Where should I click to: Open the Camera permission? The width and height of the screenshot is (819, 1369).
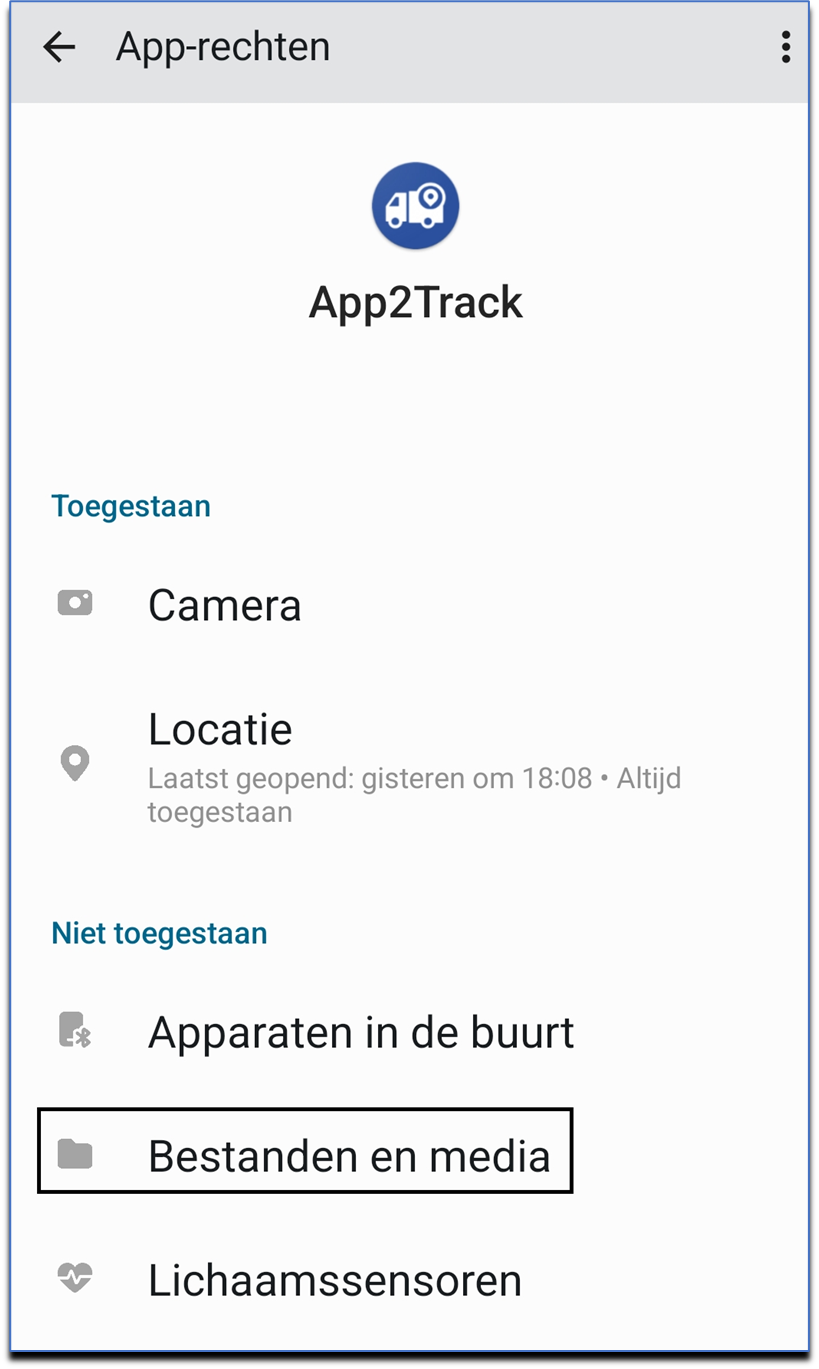[409, 605]
